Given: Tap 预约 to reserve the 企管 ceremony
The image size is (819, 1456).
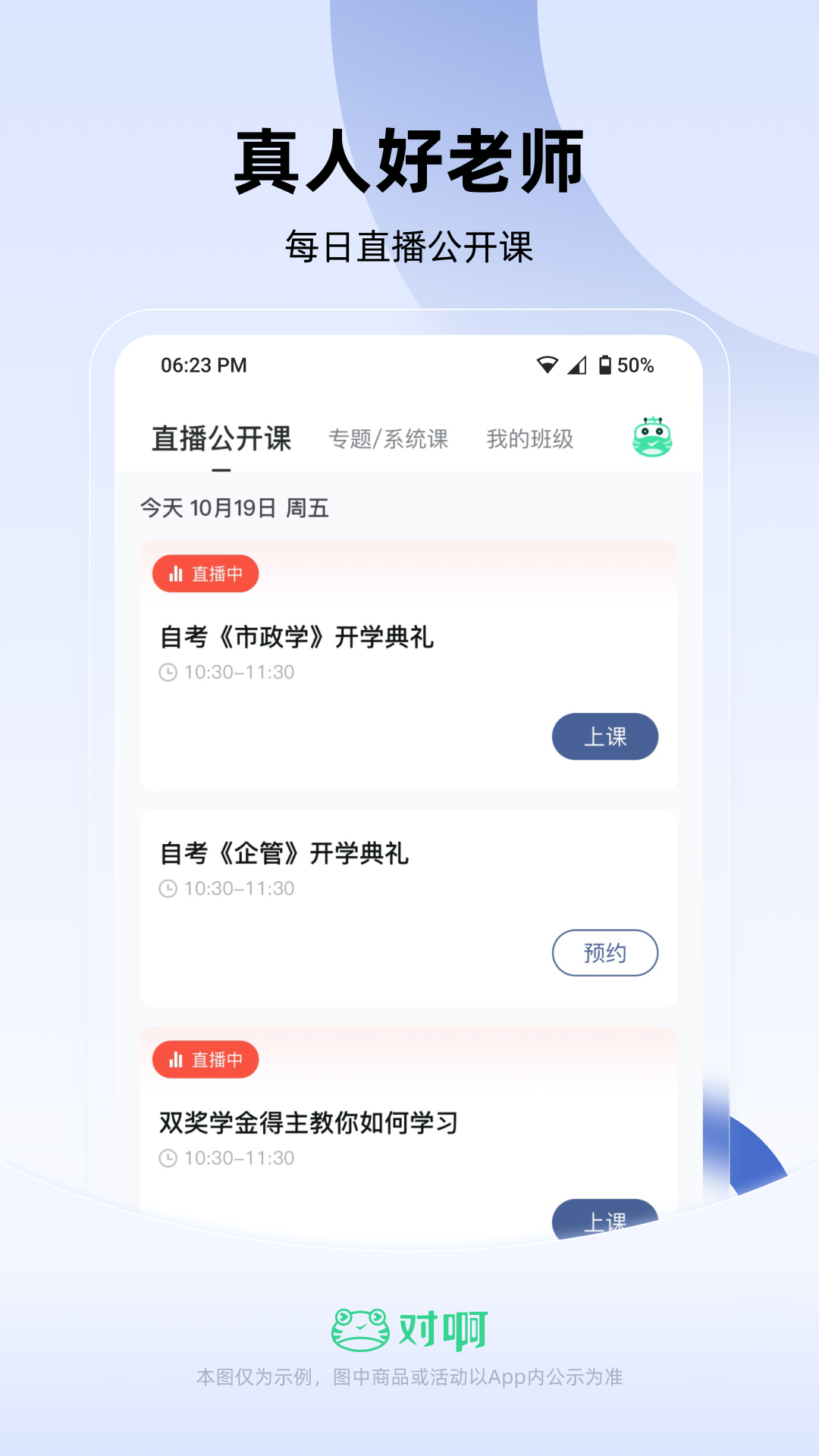Looking at the screenshot, I should tap(605, 952).
